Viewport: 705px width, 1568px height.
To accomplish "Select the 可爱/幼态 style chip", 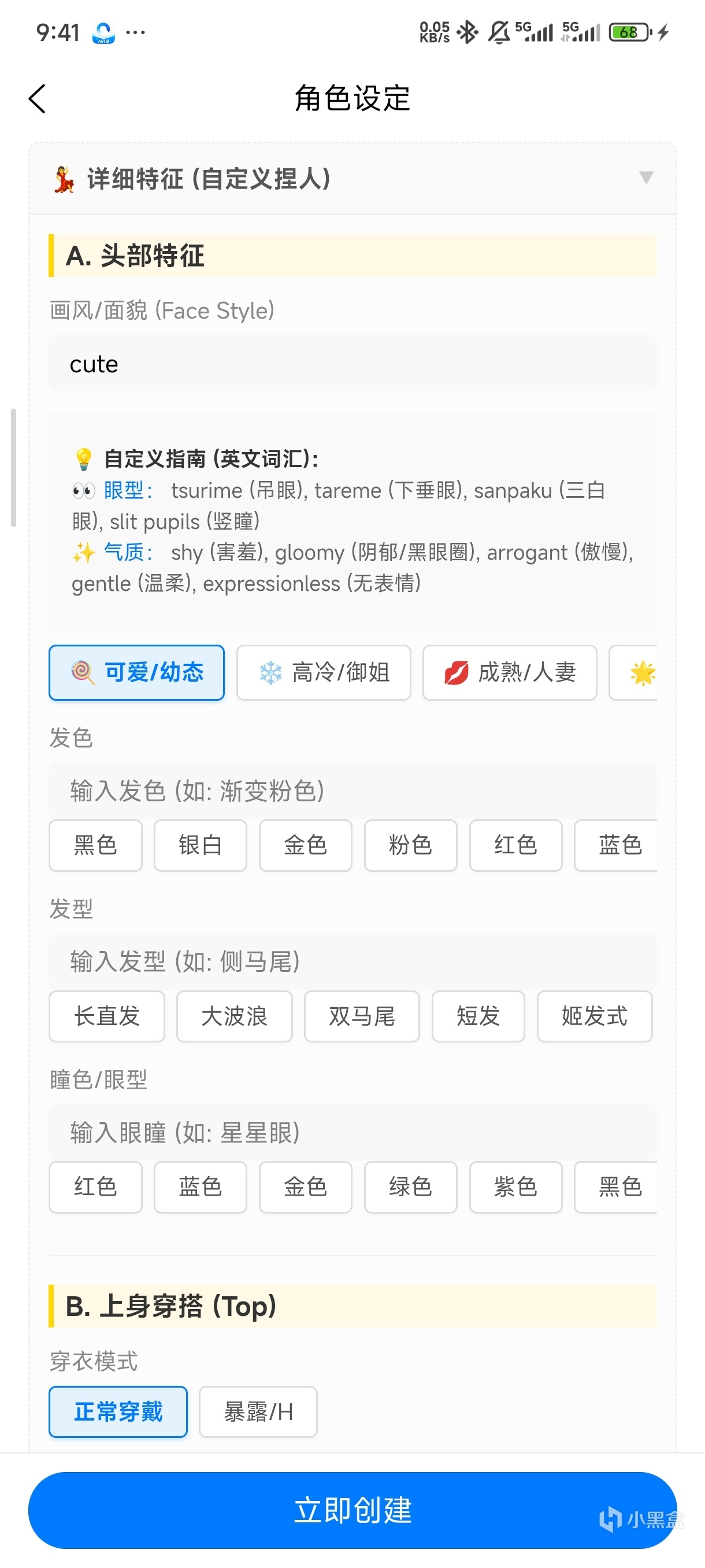I will pos(137,672).
